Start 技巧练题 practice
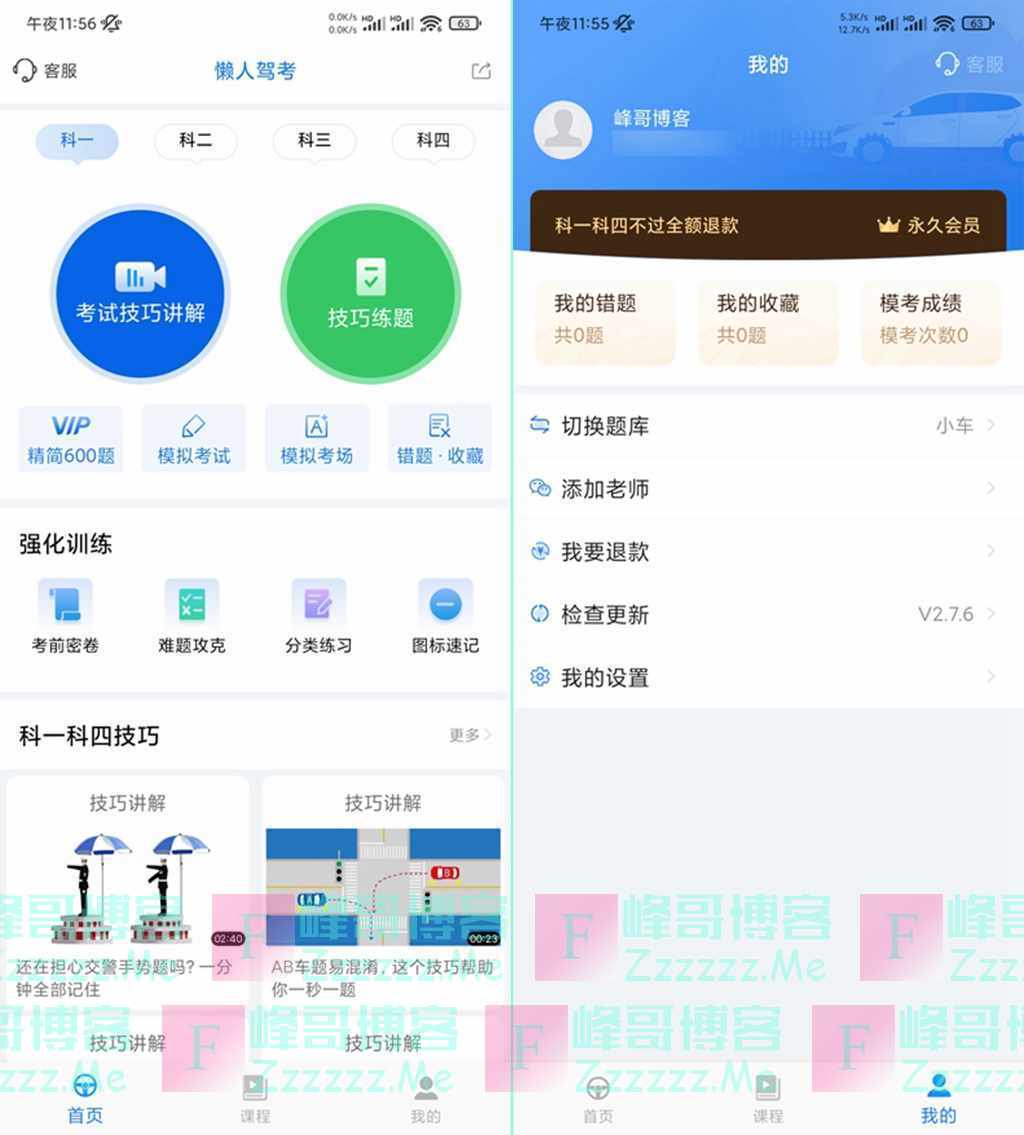1024x1135 pixels. click(370, 294)
